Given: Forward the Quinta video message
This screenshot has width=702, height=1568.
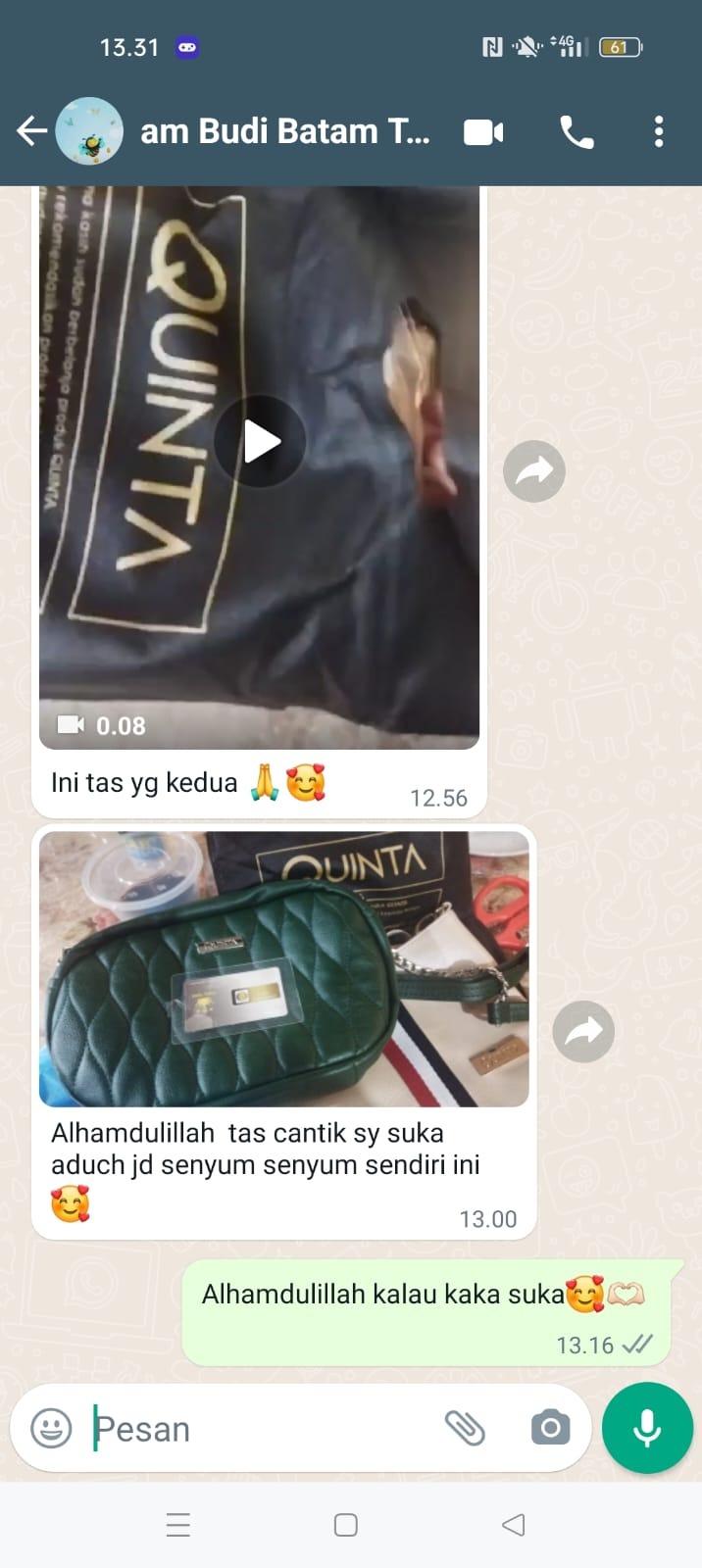Looking at the screenshot, I should [533, 471].
